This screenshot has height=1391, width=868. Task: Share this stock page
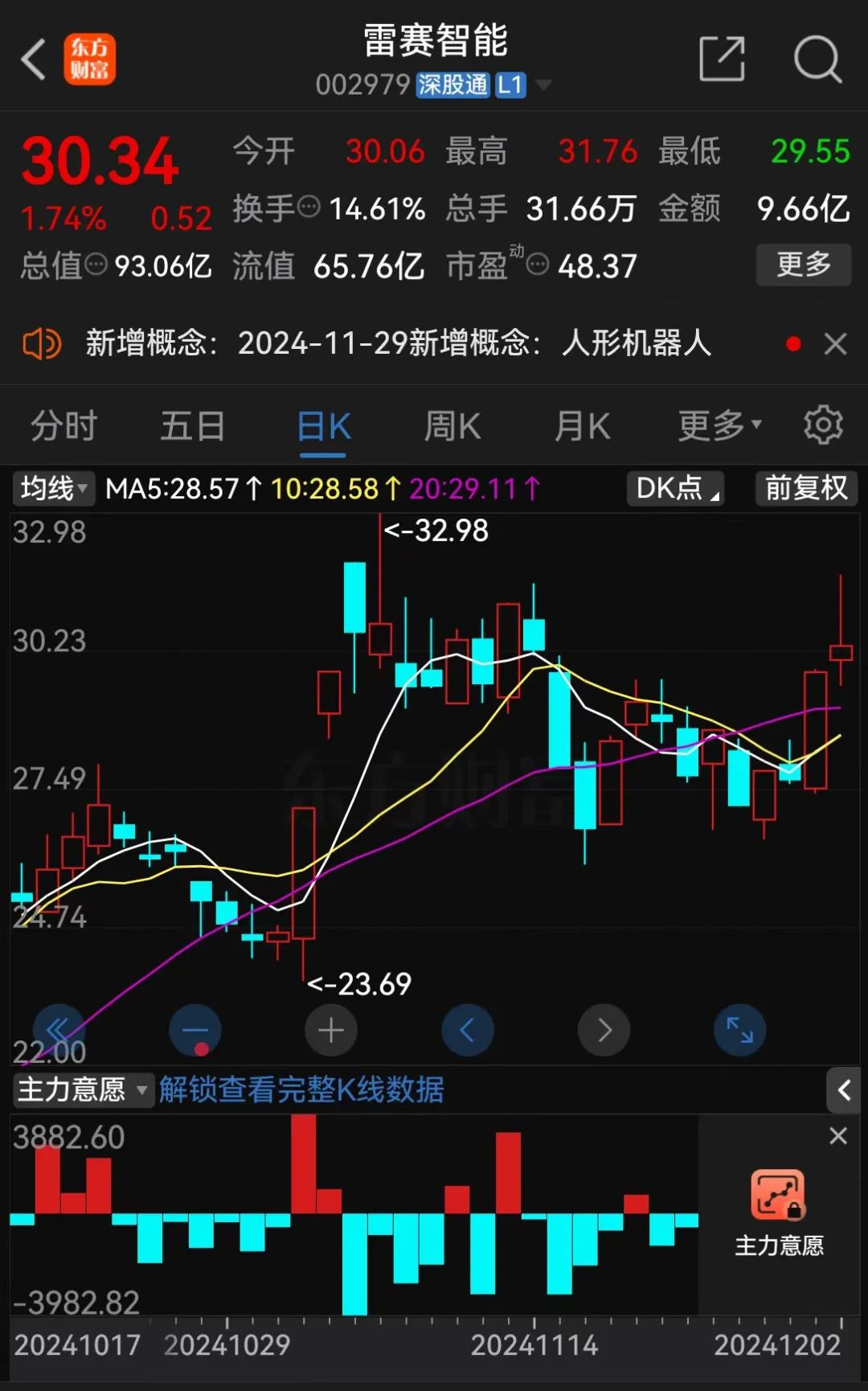pyautogui.click(x=722, y=59)
